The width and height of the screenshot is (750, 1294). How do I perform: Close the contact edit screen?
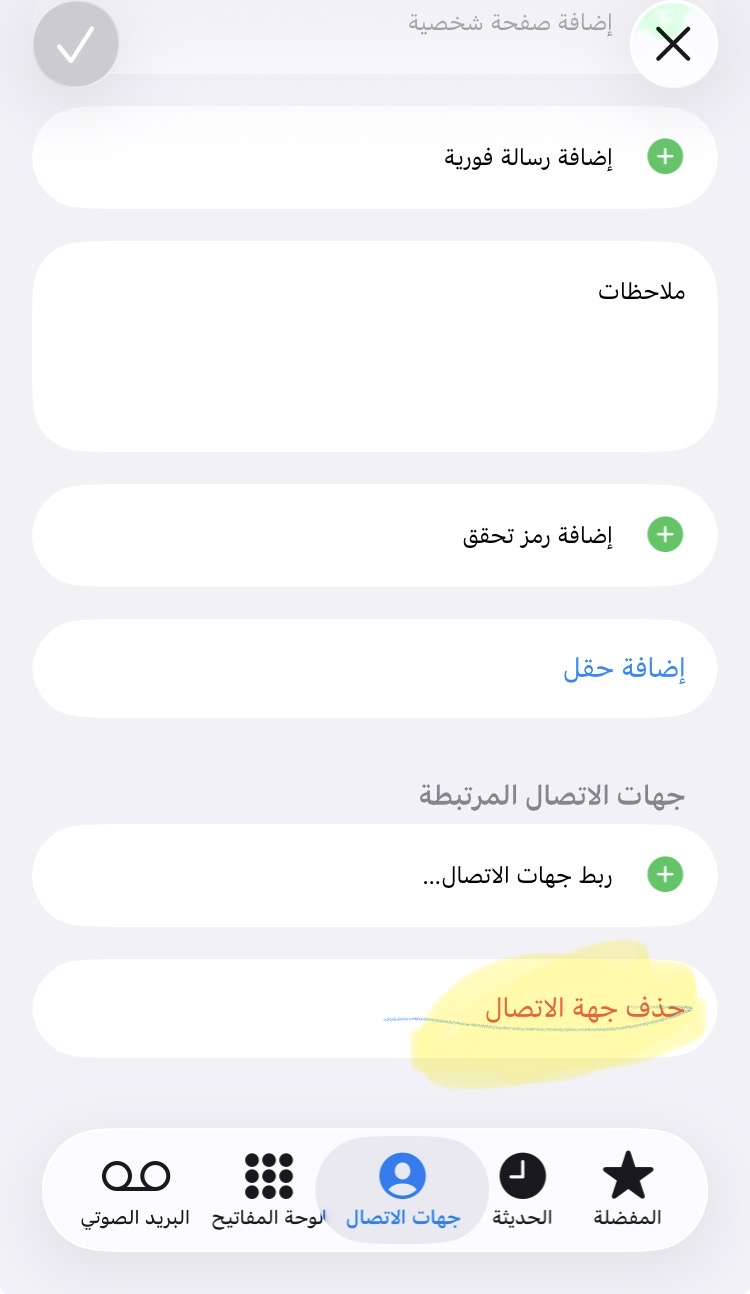click(673, 44)
